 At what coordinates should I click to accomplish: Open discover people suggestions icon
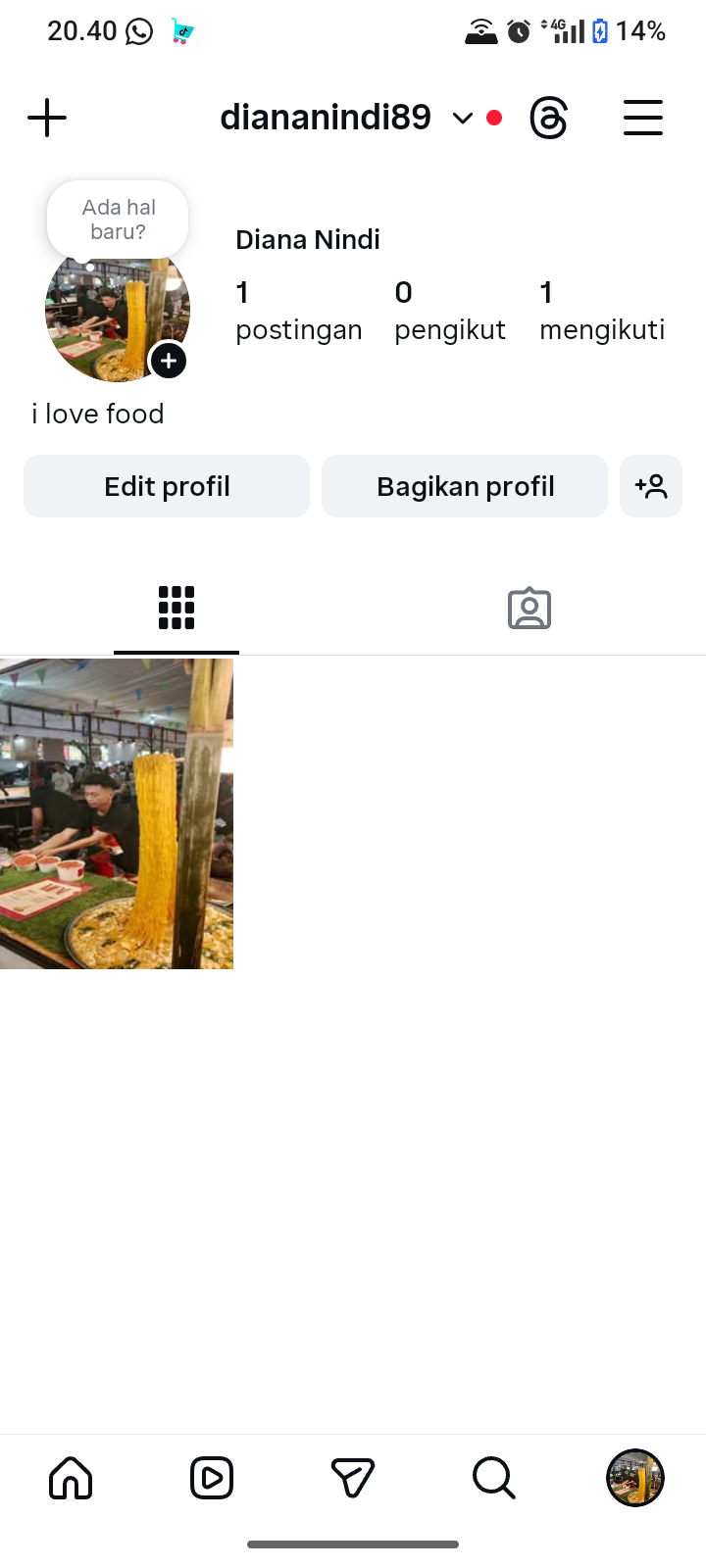650,486
